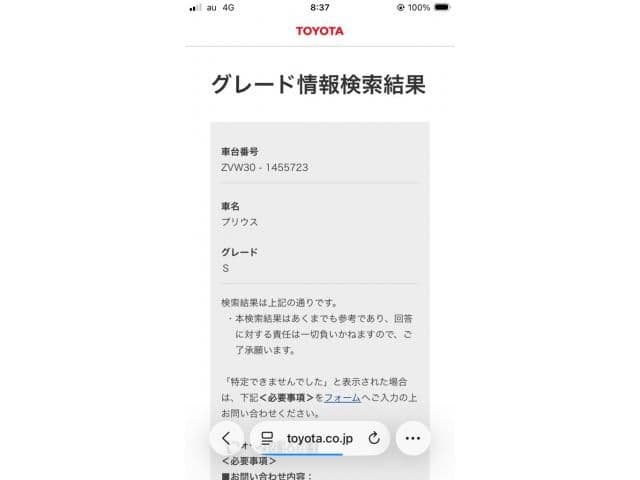
Task: Open the browser's more options menu
Action: (412, 438)
